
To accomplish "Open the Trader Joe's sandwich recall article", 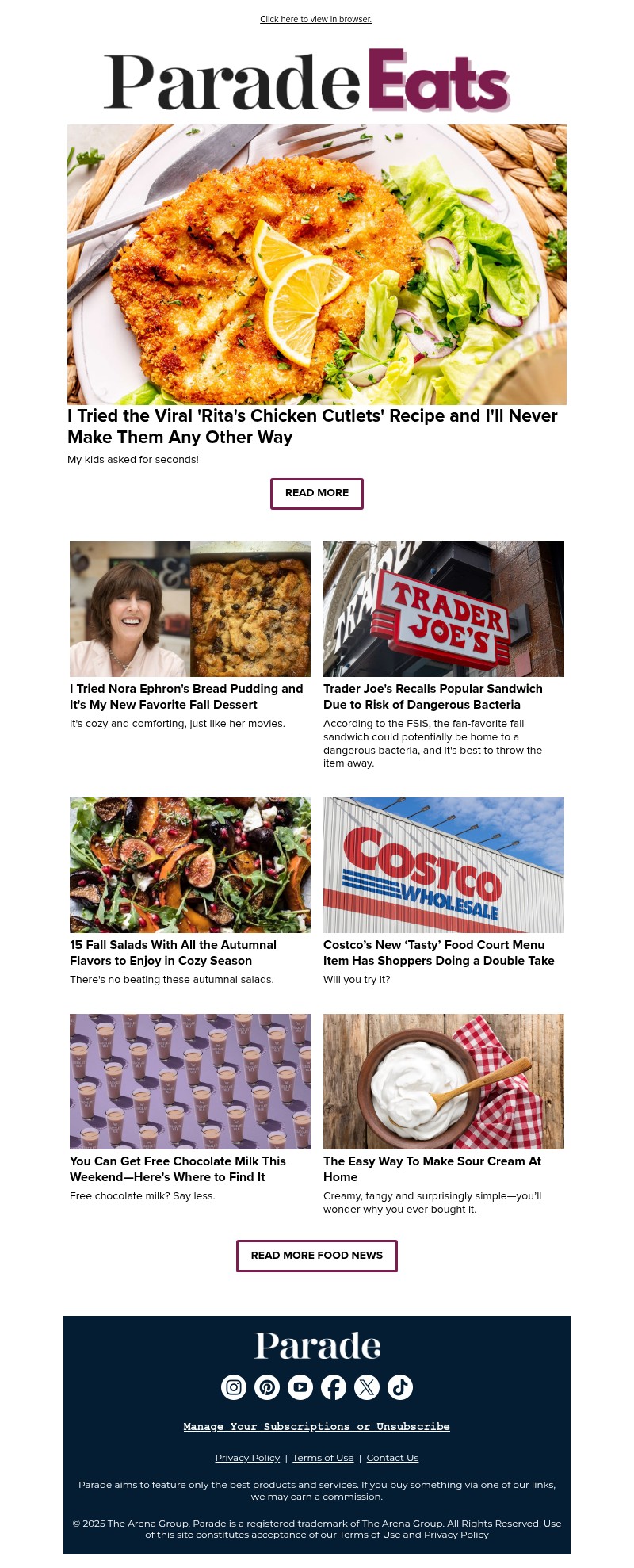I will 433,696.
